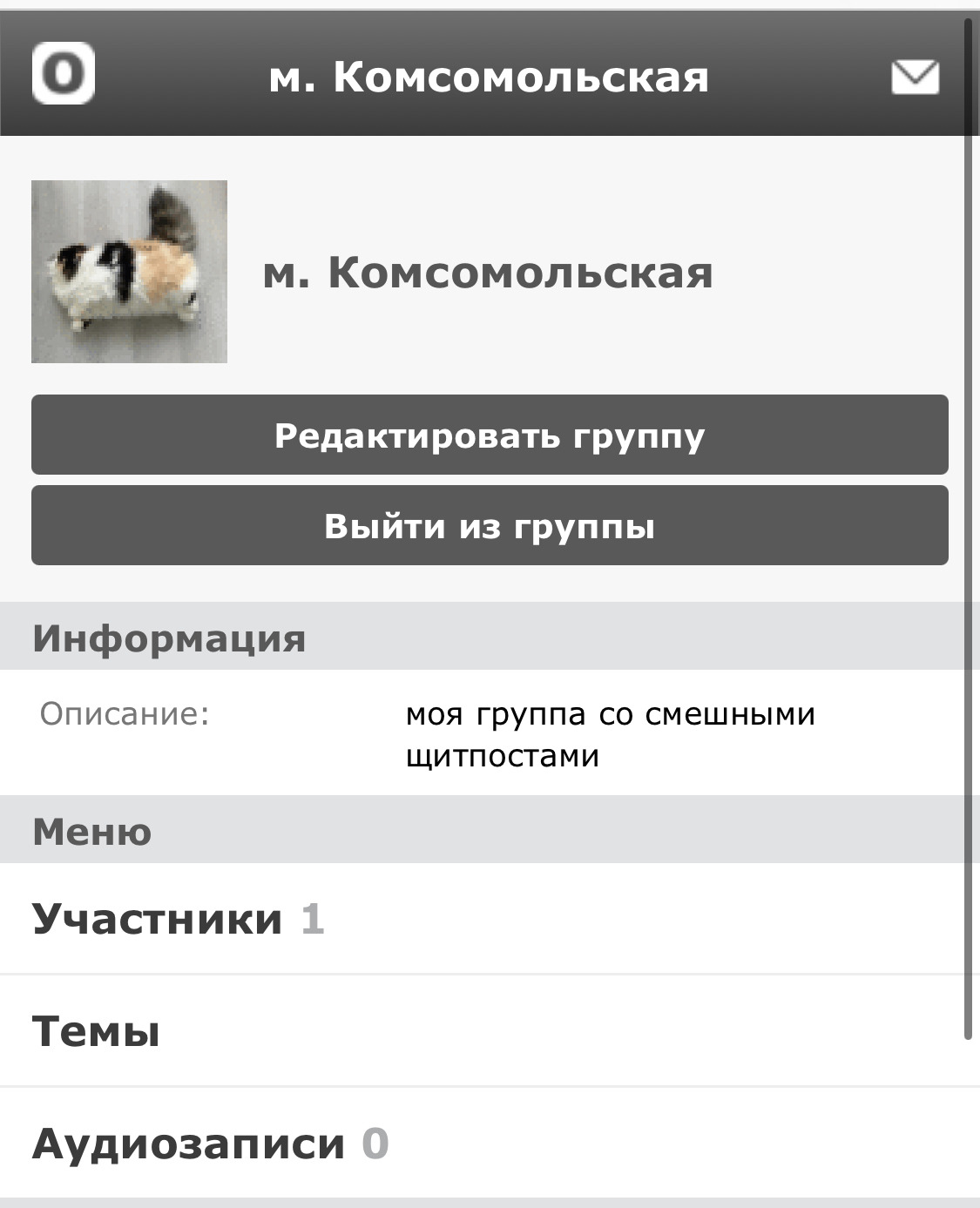Open the group's cat avatar picture
This screenshot has height=1208, width=980.
coord(130,272)
